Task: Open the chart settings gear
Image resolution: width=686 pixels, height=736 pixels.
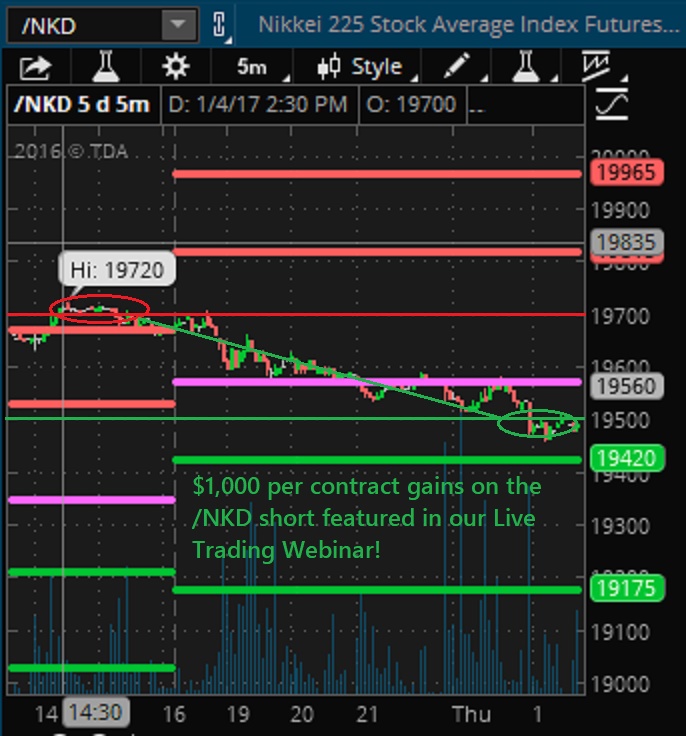Action: point(176,68)
